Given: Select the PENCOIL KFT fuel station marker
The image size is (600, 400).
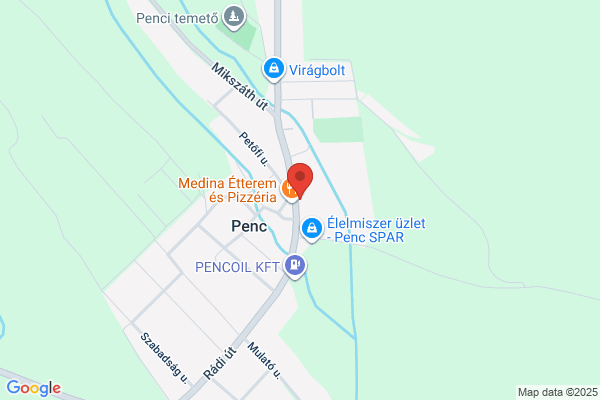Looking at the screenshot, I should tap(295, 266).
